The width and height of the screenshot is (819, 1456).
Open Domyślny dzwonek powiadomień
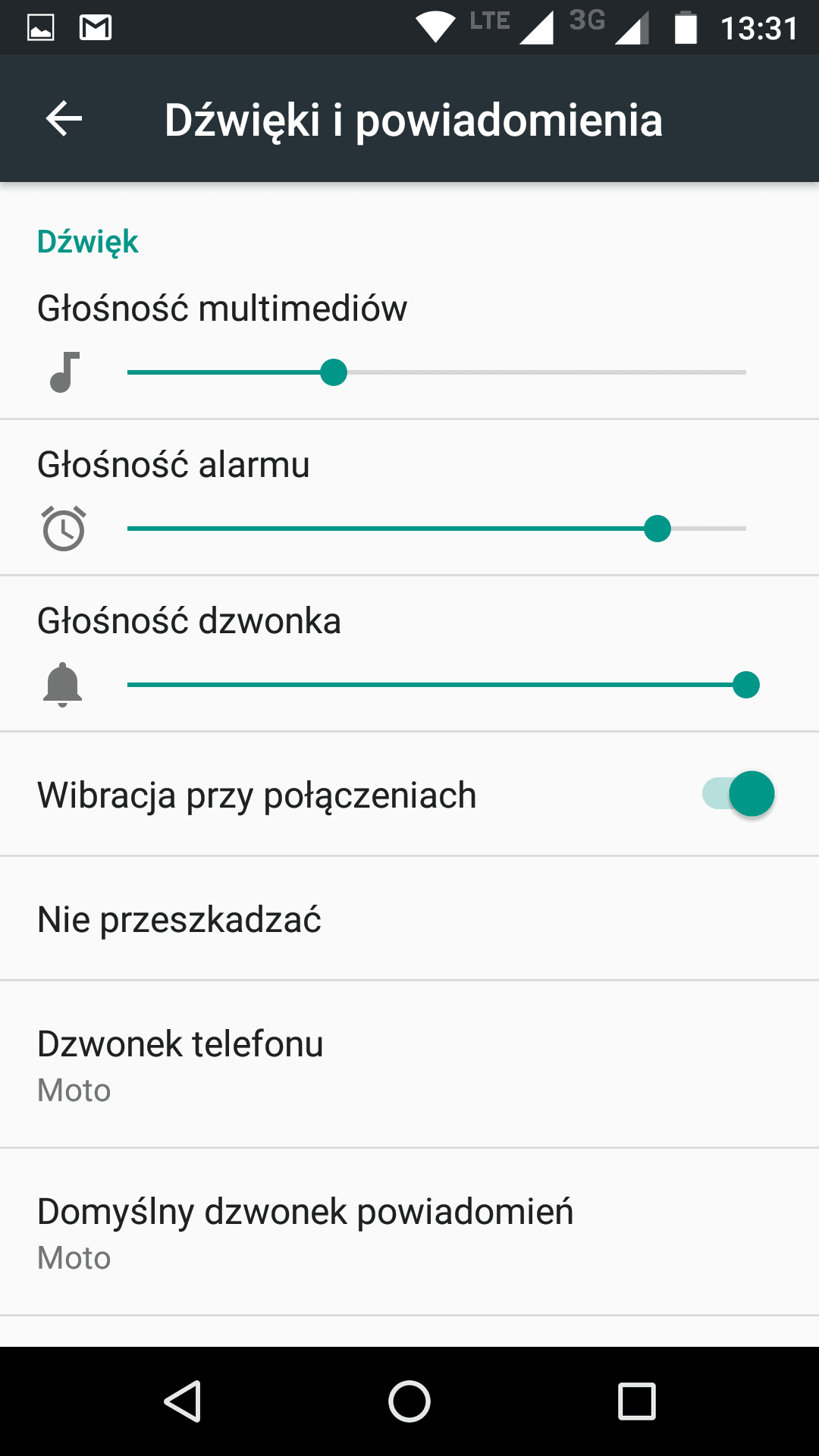pyautogui.click(x=409, y=1232)
